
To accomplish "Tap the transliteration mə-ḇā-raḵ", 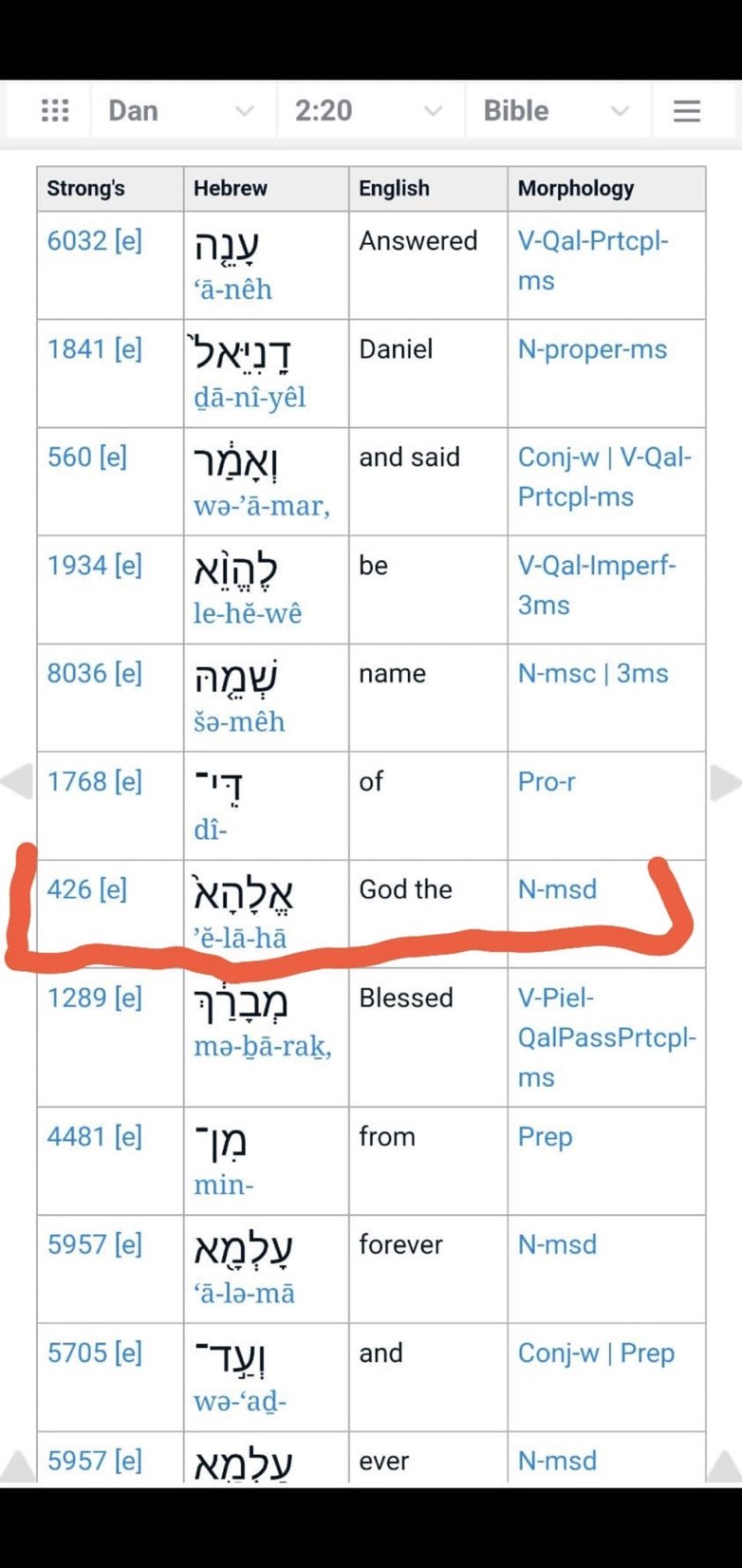I will (262, 1046).
